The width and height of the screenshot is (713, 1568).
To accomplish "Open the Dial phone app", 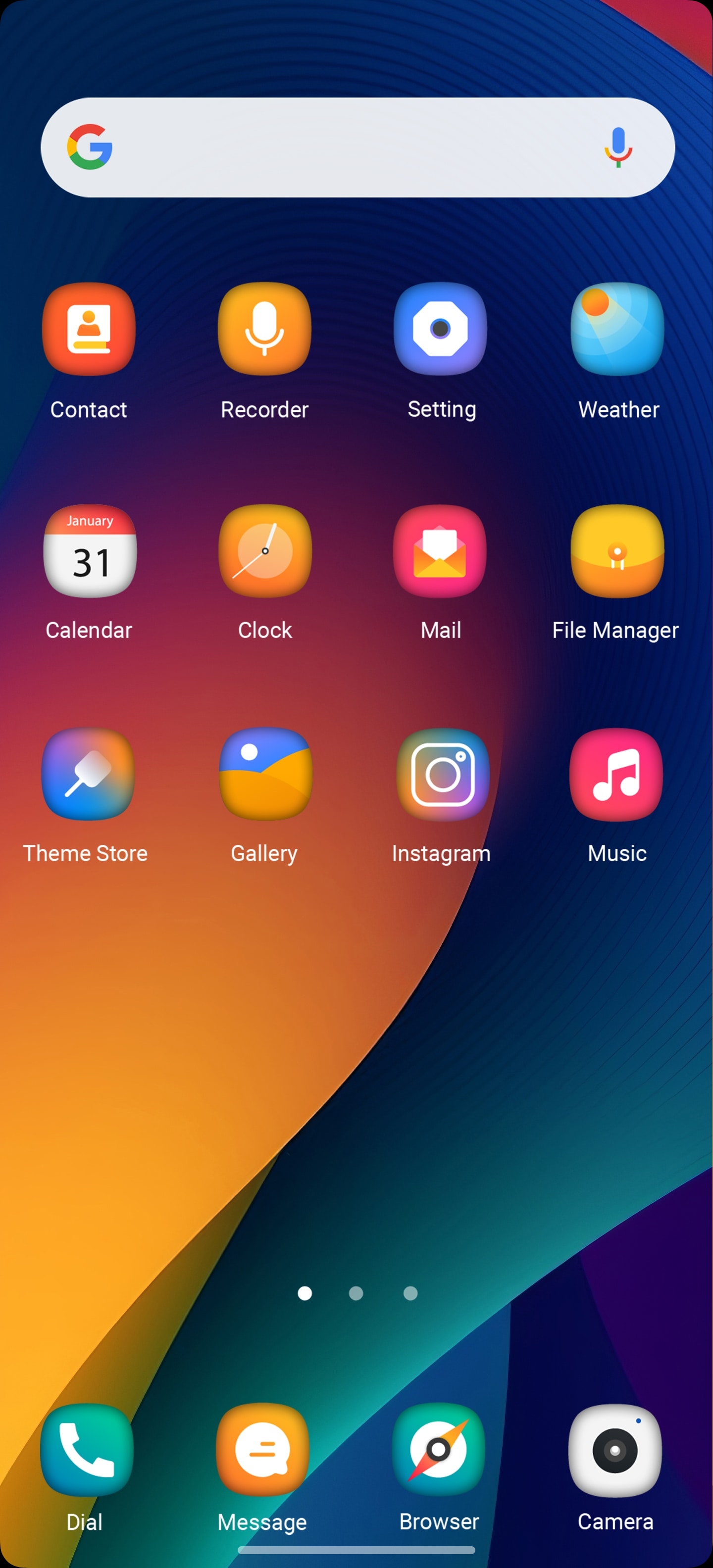I will point(87,1450).
